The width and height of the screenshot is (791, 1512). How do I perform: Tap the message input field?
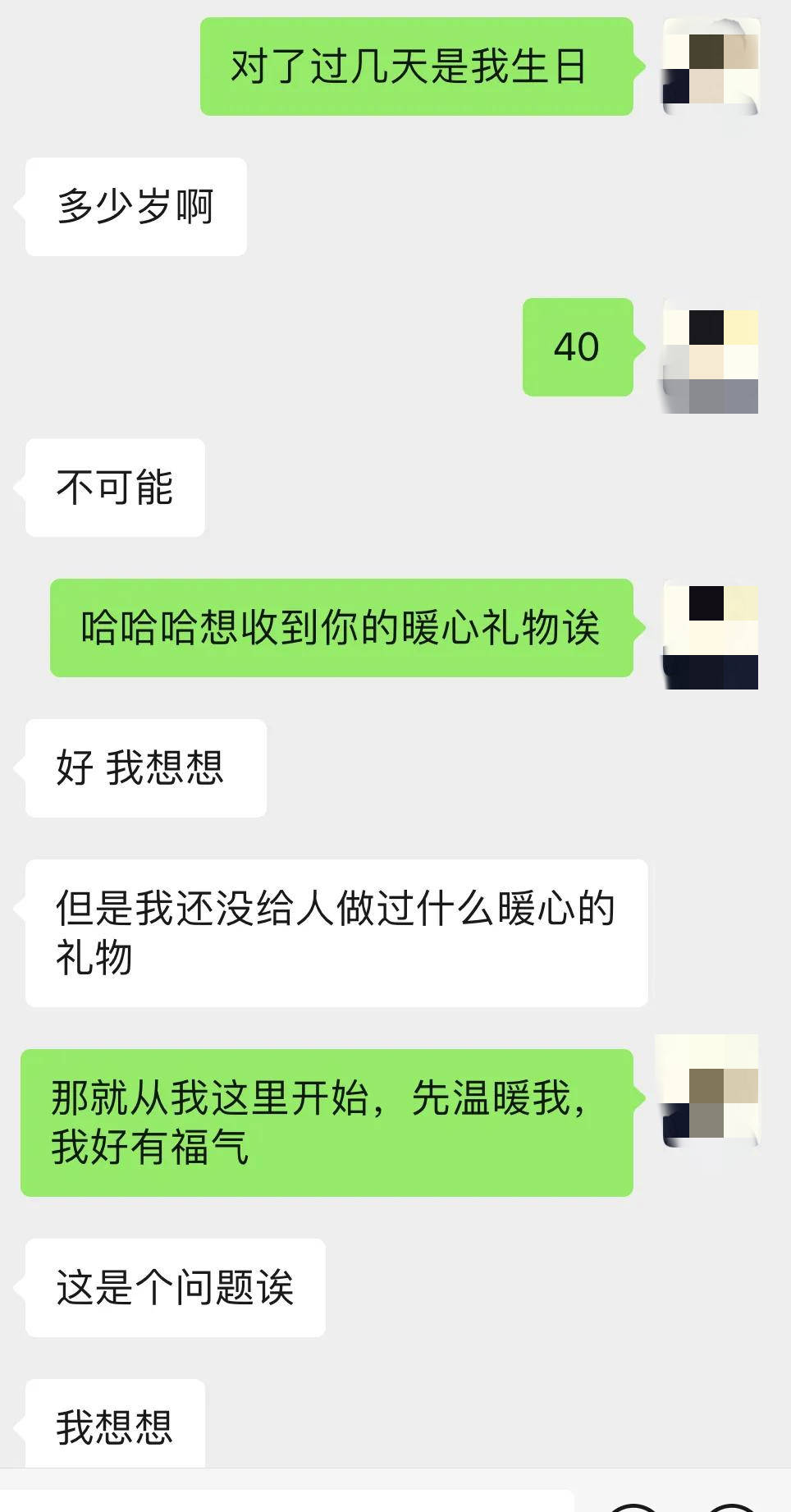[287, 1501]
